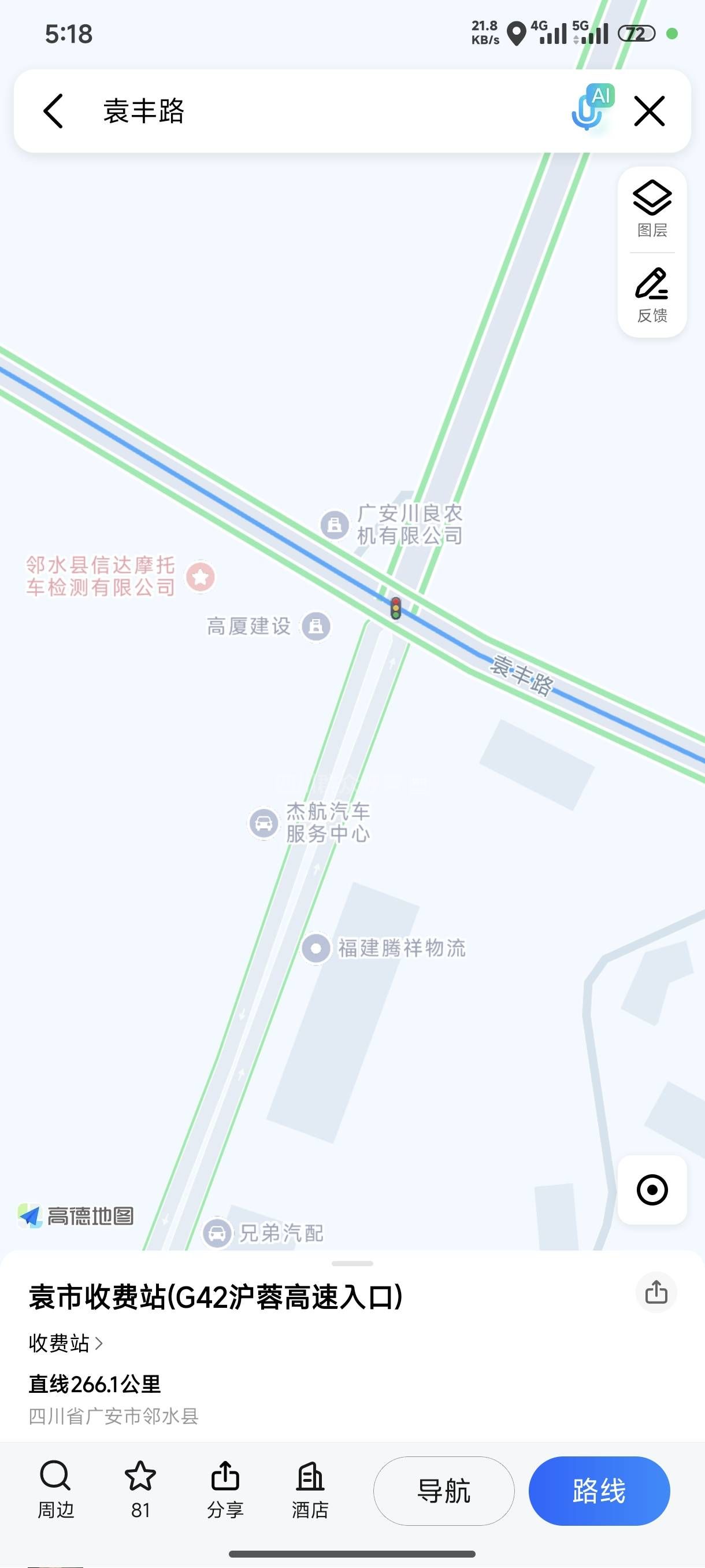Tap the 广安川良农机有限公司 map marker

(335, 524)
